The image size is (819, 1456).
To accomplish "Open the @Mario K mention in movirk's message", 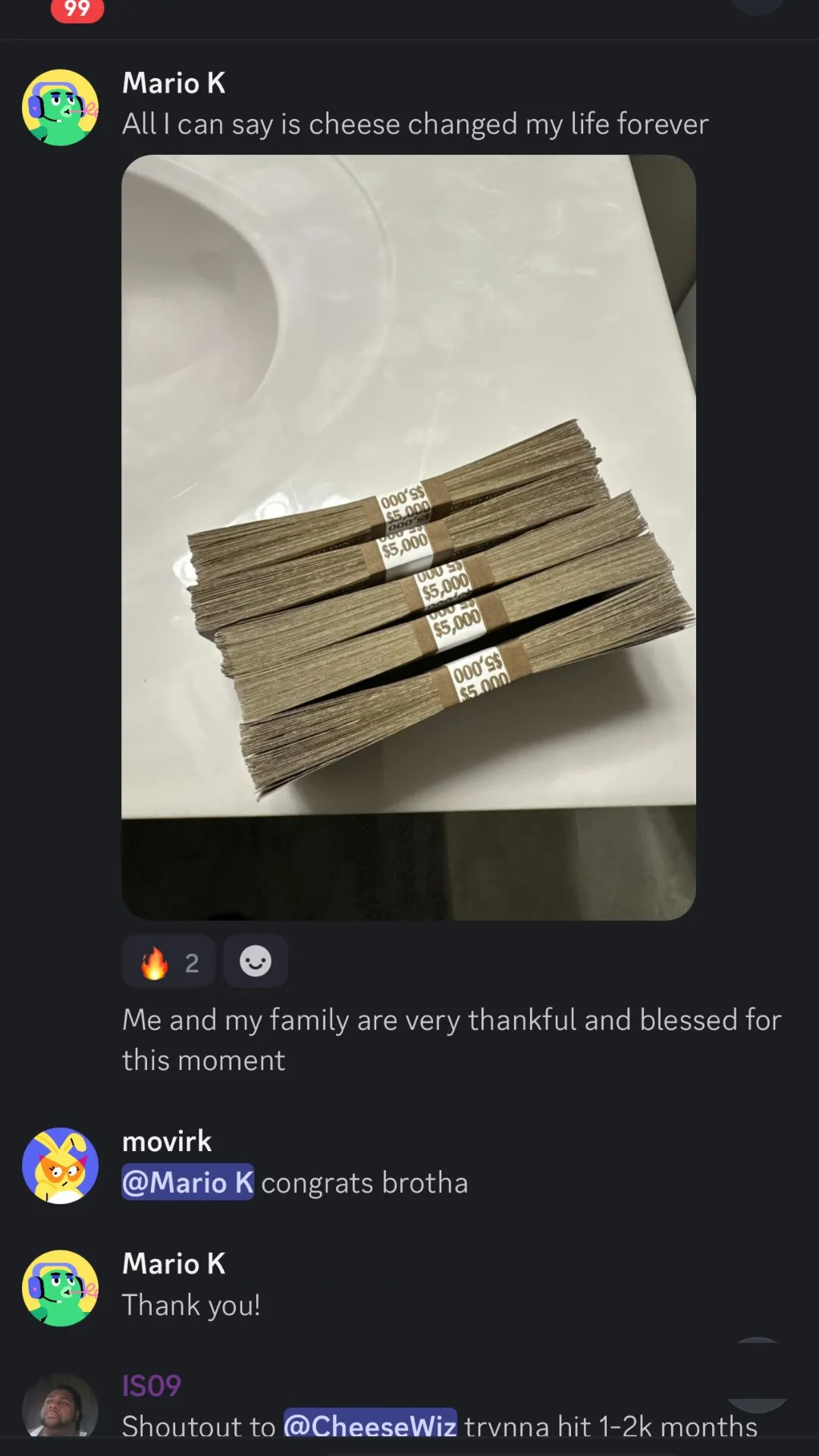I will click(x=187, y=1182).
